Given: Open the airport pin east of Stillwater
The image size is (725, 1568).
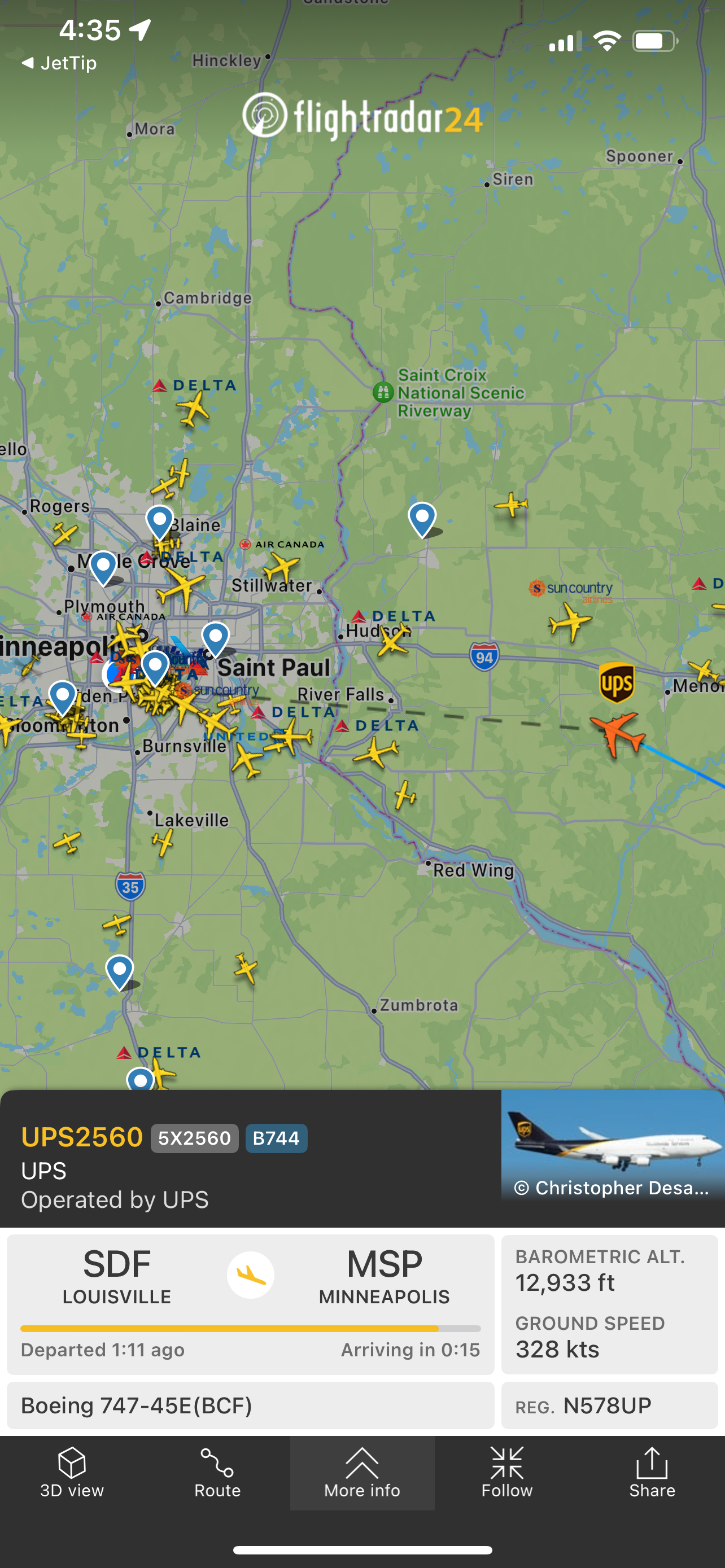Looking at the screenshot, I should pos(422,519).
